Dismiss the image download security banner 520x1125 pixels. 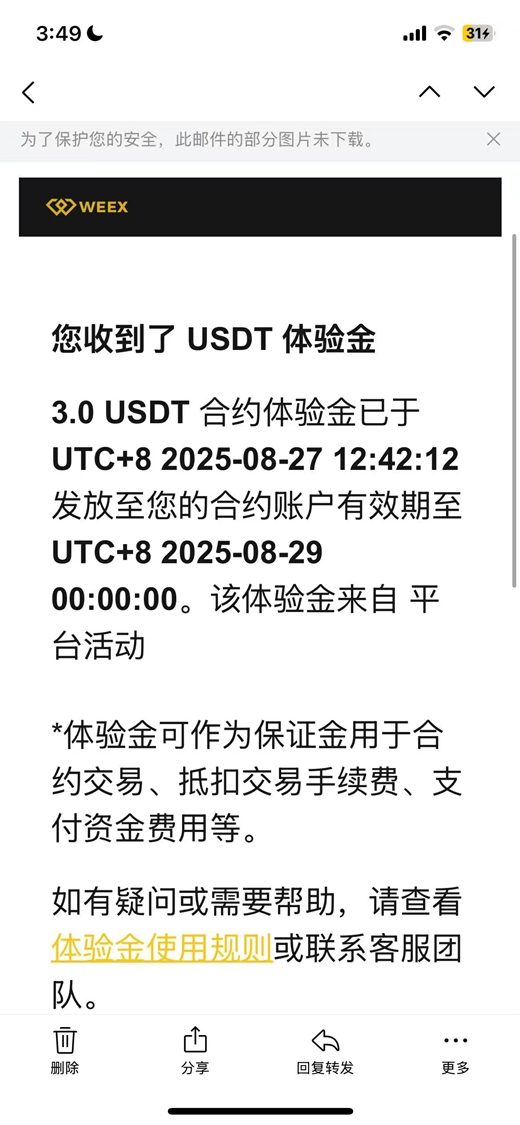coord(493,139)
